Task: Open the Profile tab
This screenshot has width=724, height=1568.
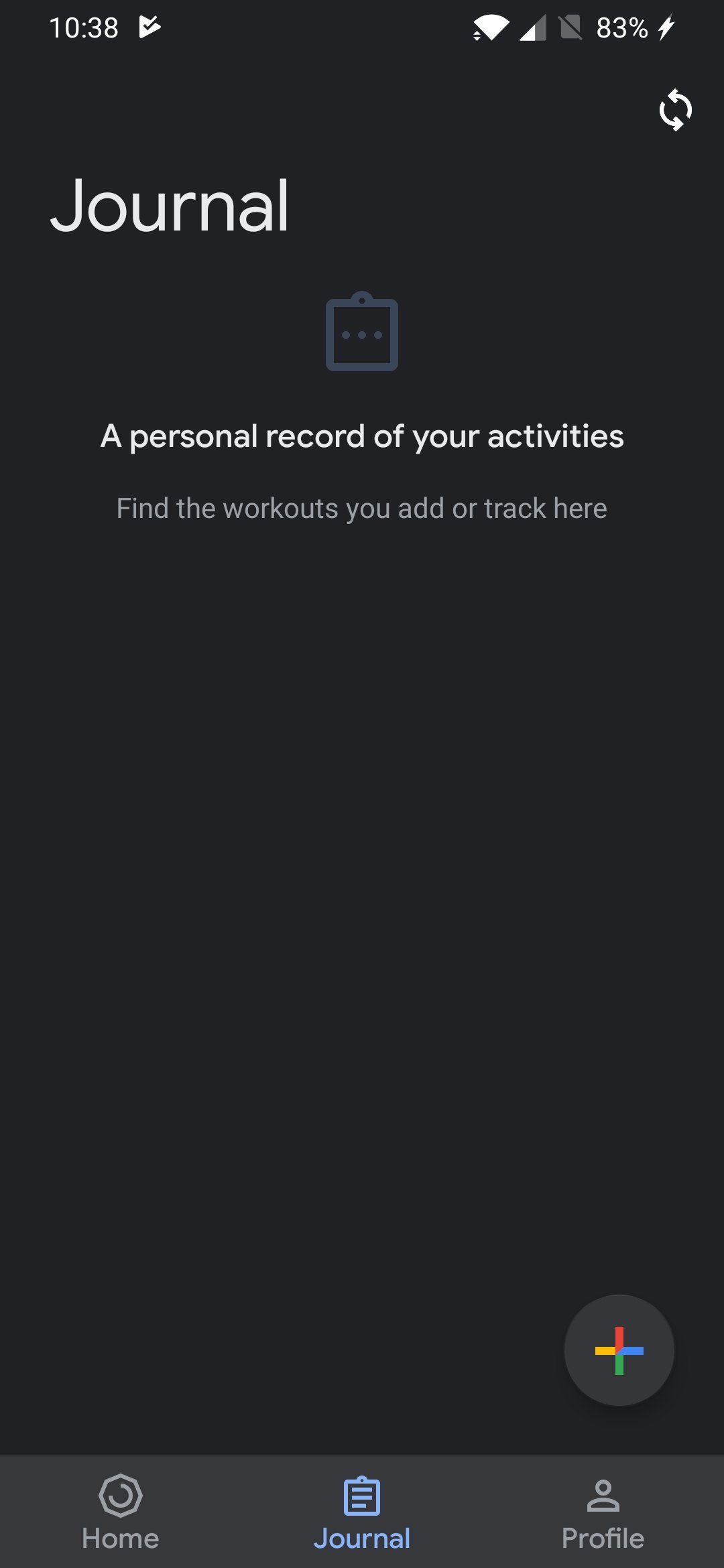Action: coord(603,1512)
